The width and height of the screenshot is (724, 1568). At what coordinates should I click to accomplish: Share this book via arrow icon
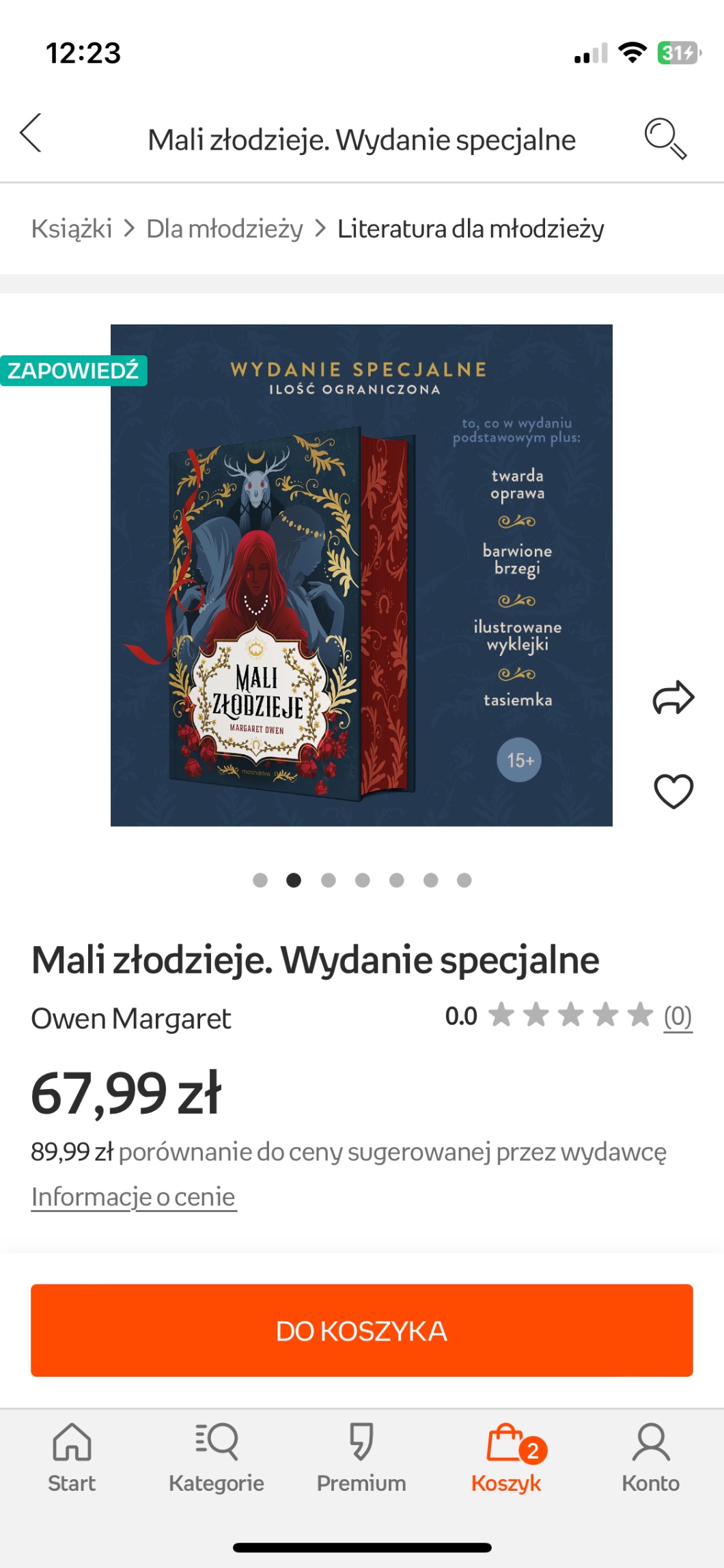(x=673, y=698)
